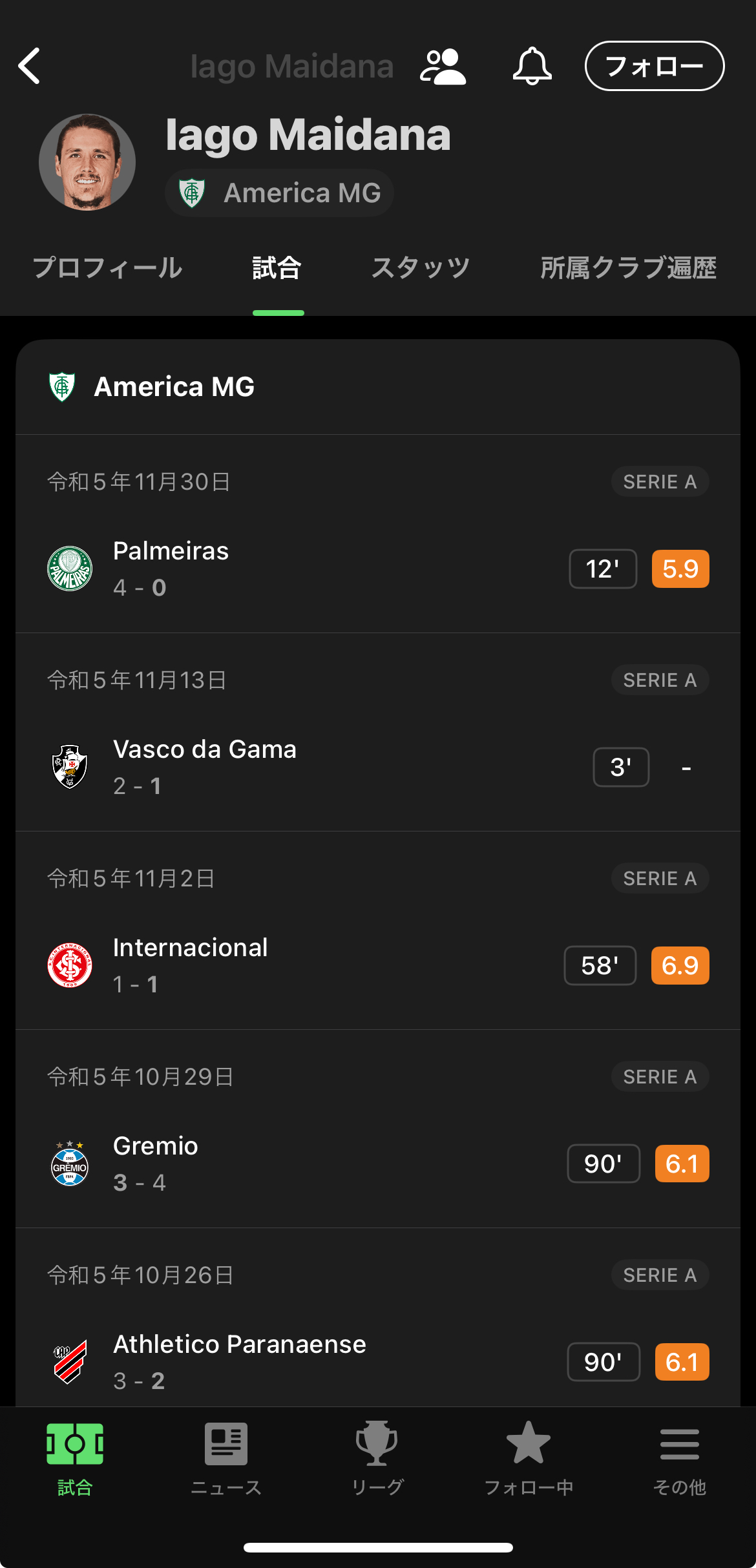
Task: Open the America MG team chip
Action: click(279, 193)
